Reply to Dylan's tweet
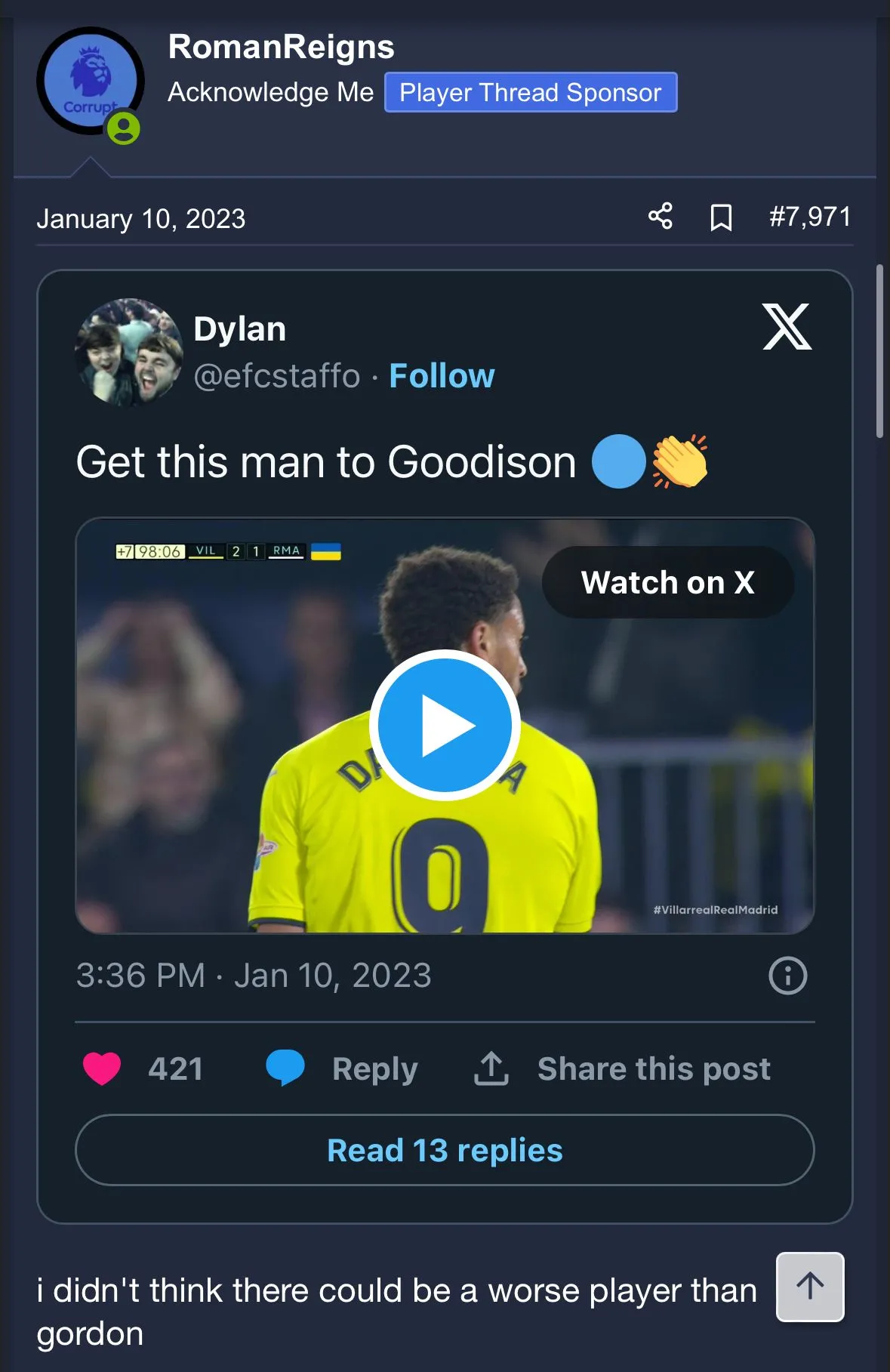 [343, 1068]
